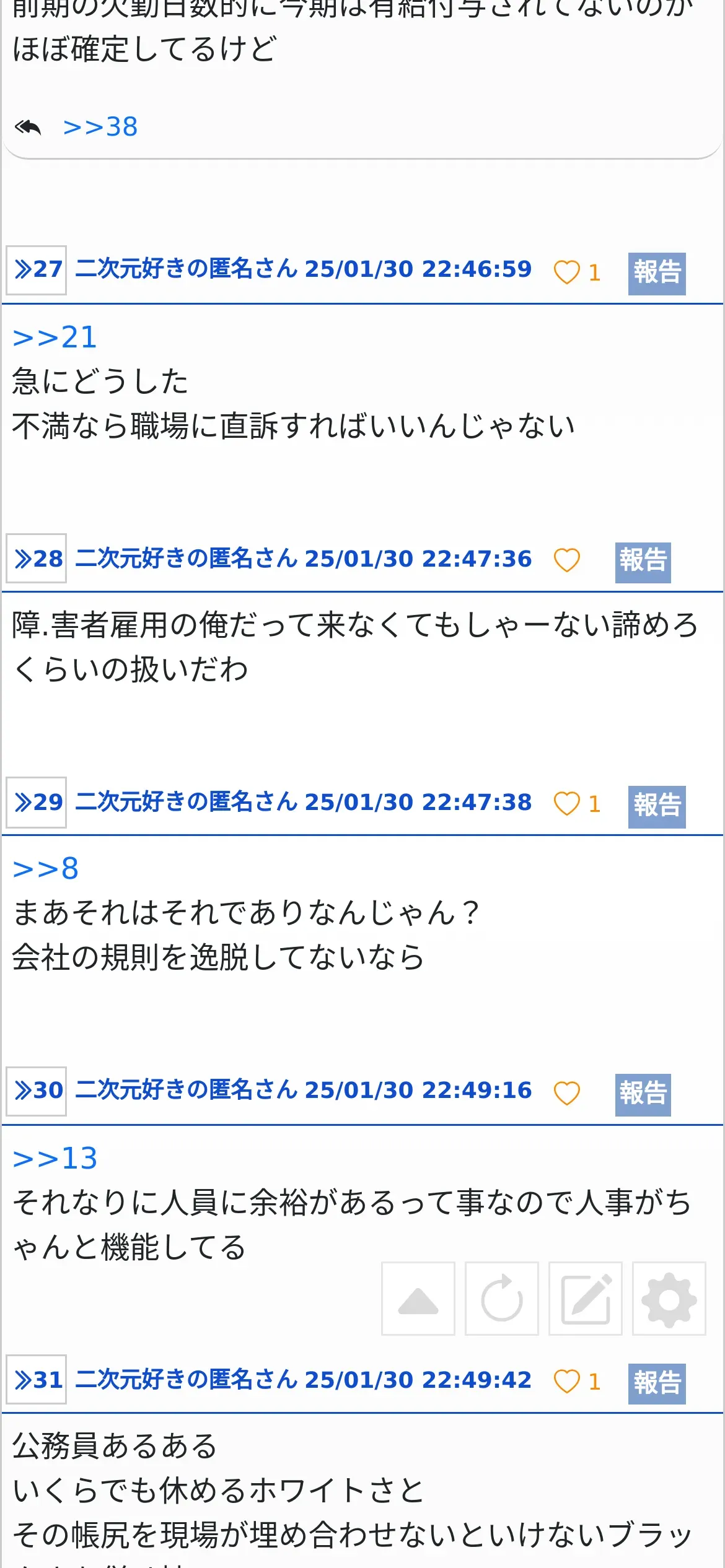Like post 28 with heart icon
The height and width of the screenshot is (1568, 725).
coord(566,560)
